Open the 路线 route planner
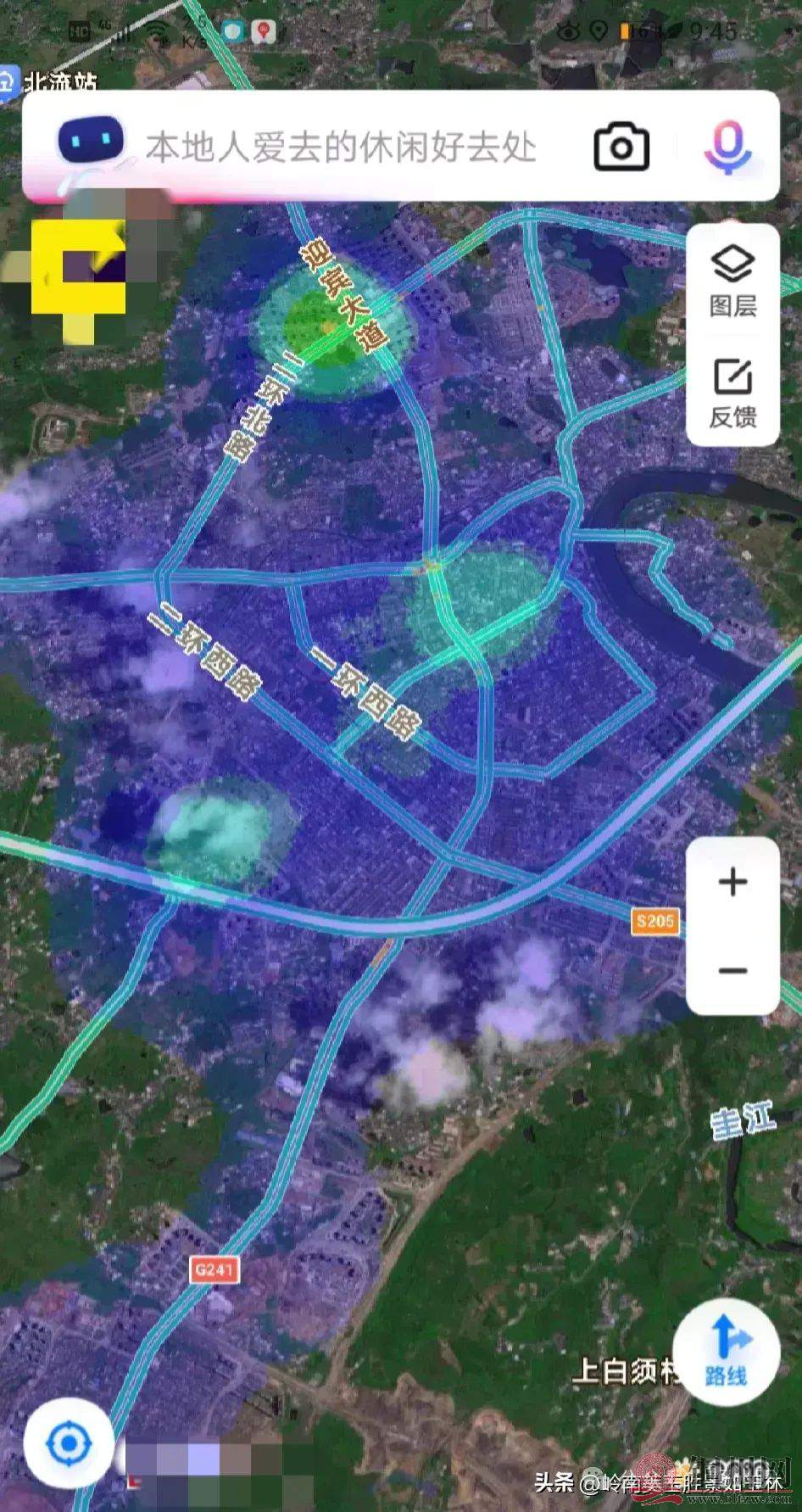The height and width of the screenshot is (1512, 802). point(726,1353)
